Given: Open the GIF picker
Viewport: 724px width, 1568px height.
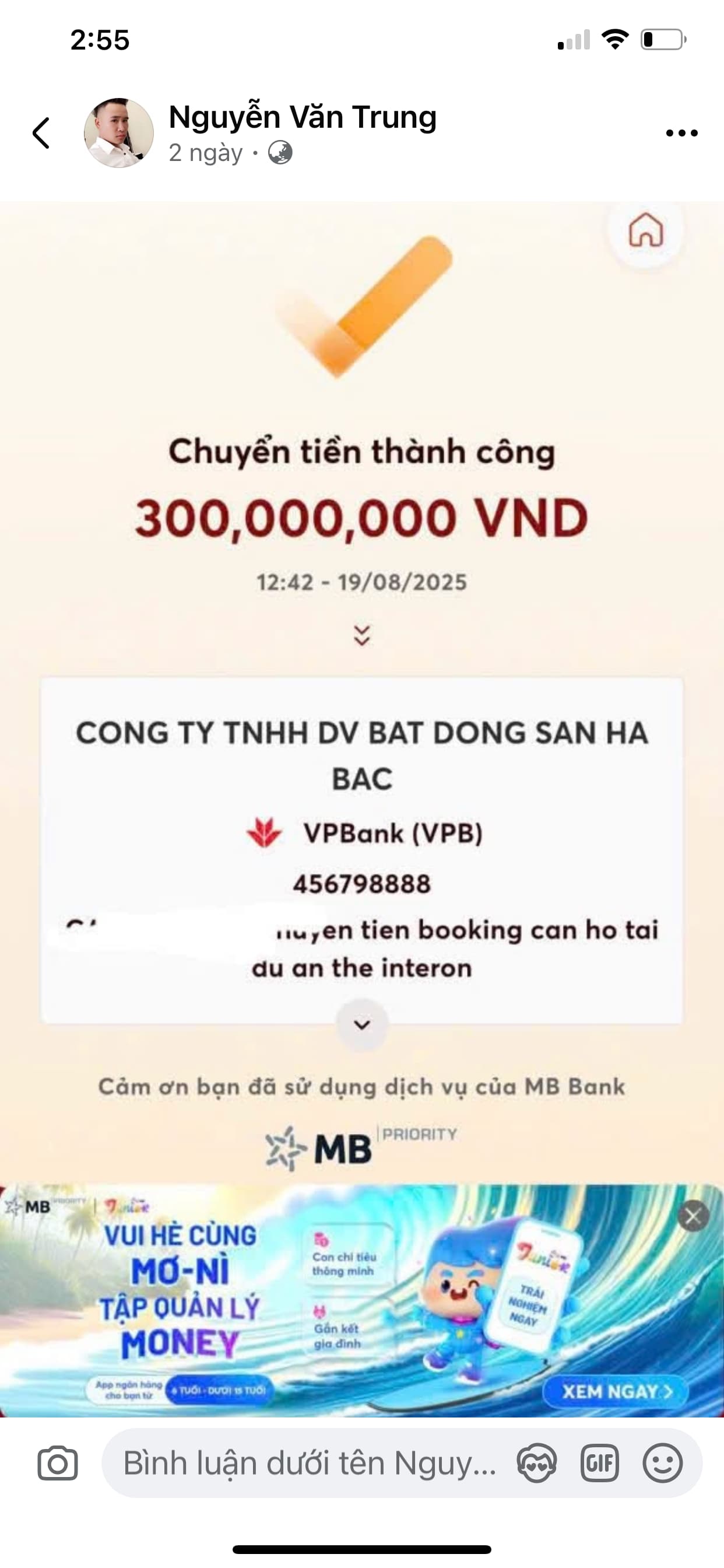Looking at the screenshot, I should click(x=600, y=1462).
